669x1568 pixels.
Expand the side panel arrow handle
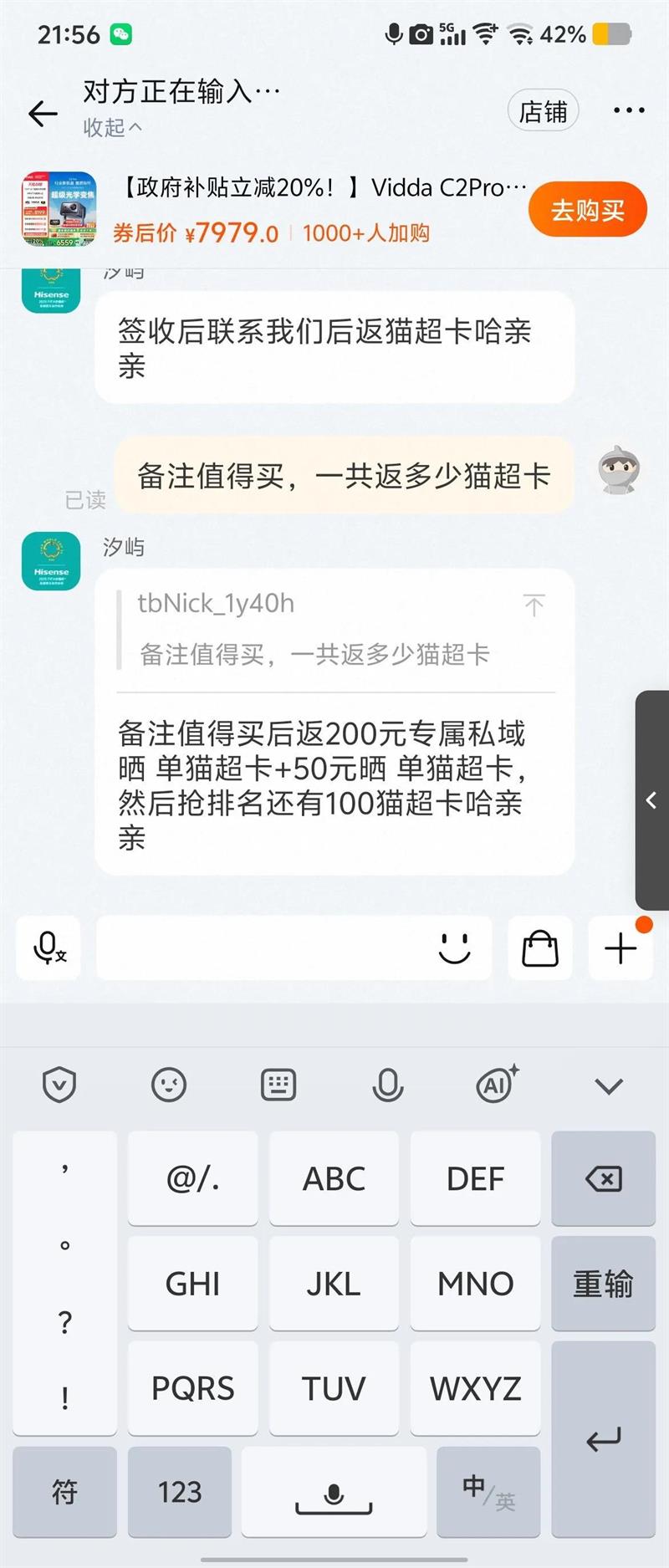click(x=651, y=800)
